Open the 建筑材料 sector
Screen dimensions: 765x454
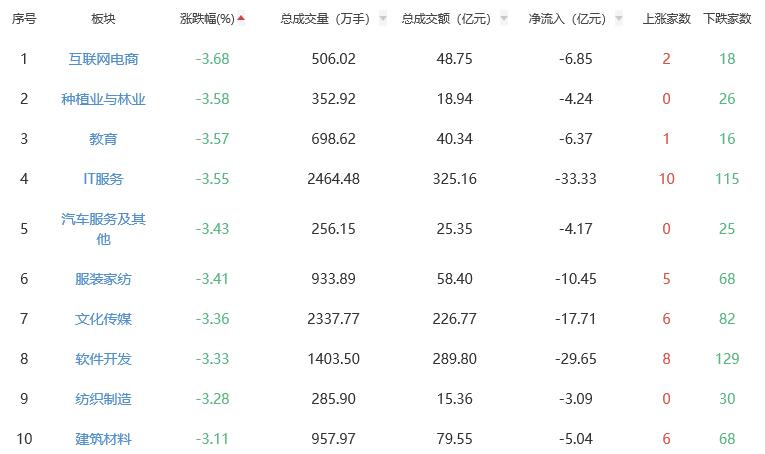click(103, 439)
